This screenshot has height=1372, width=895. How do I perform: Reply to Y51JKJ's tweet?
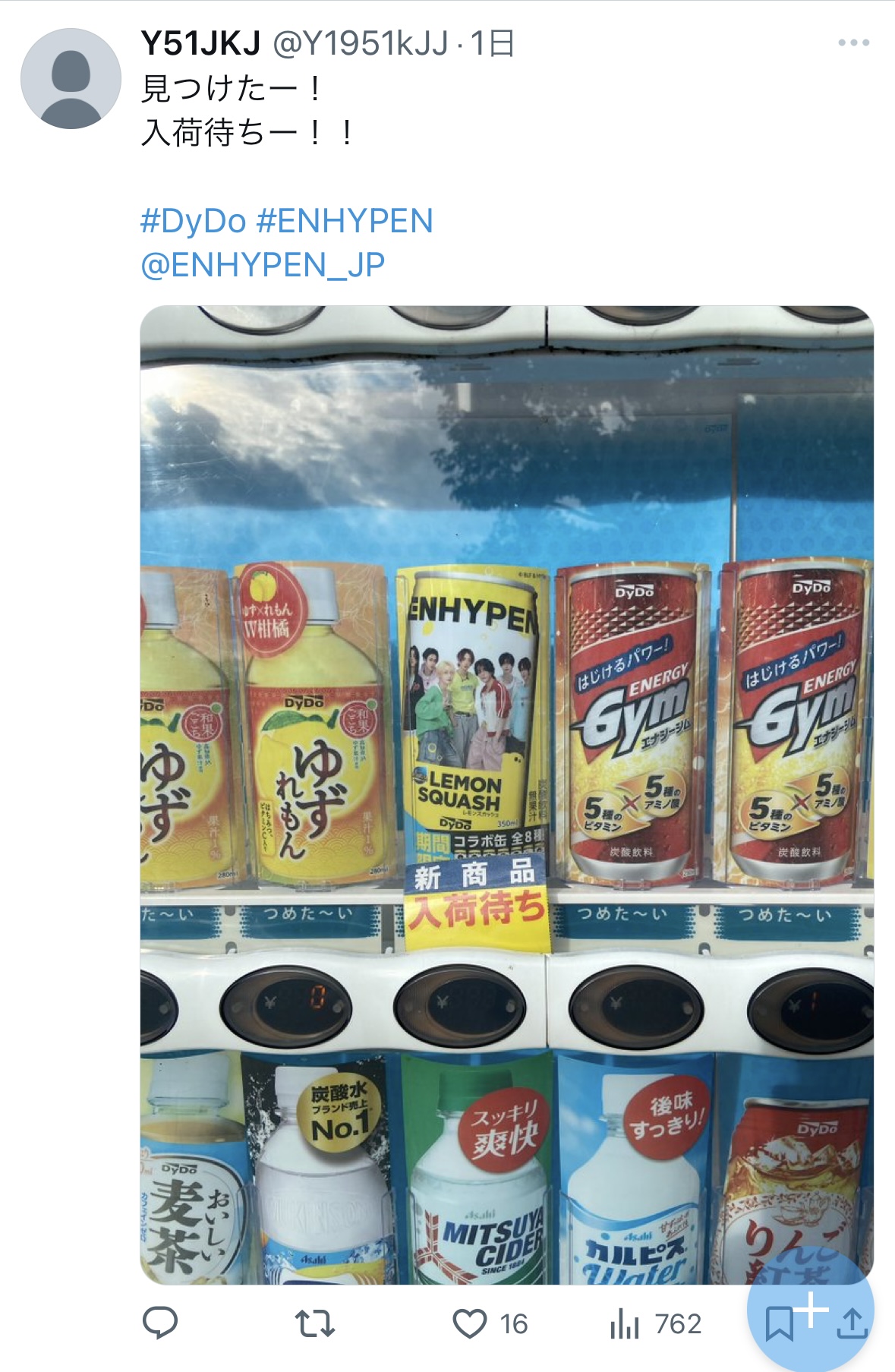click(x=160, y=1324)
